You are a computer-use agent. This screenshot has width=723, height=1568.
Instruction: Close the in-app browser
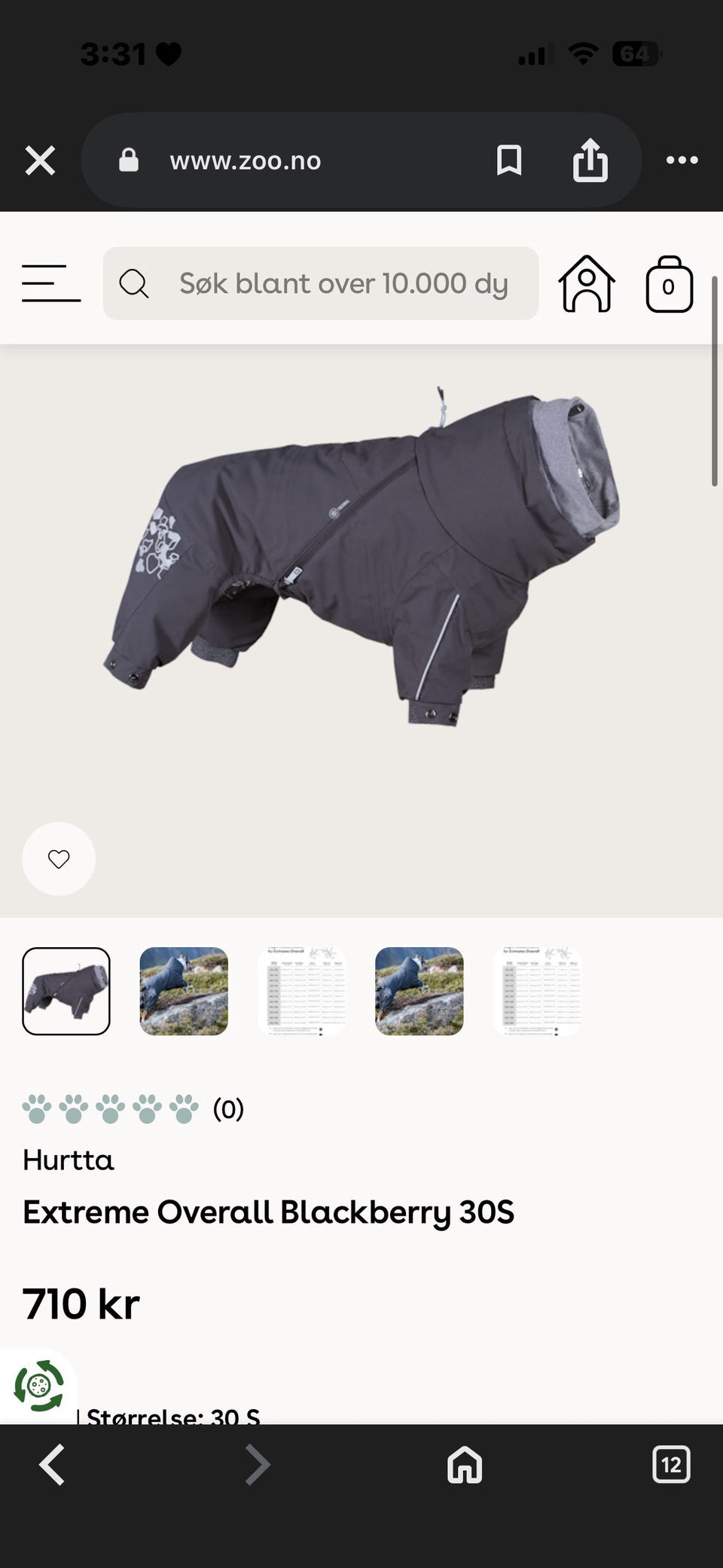(40, 160)
